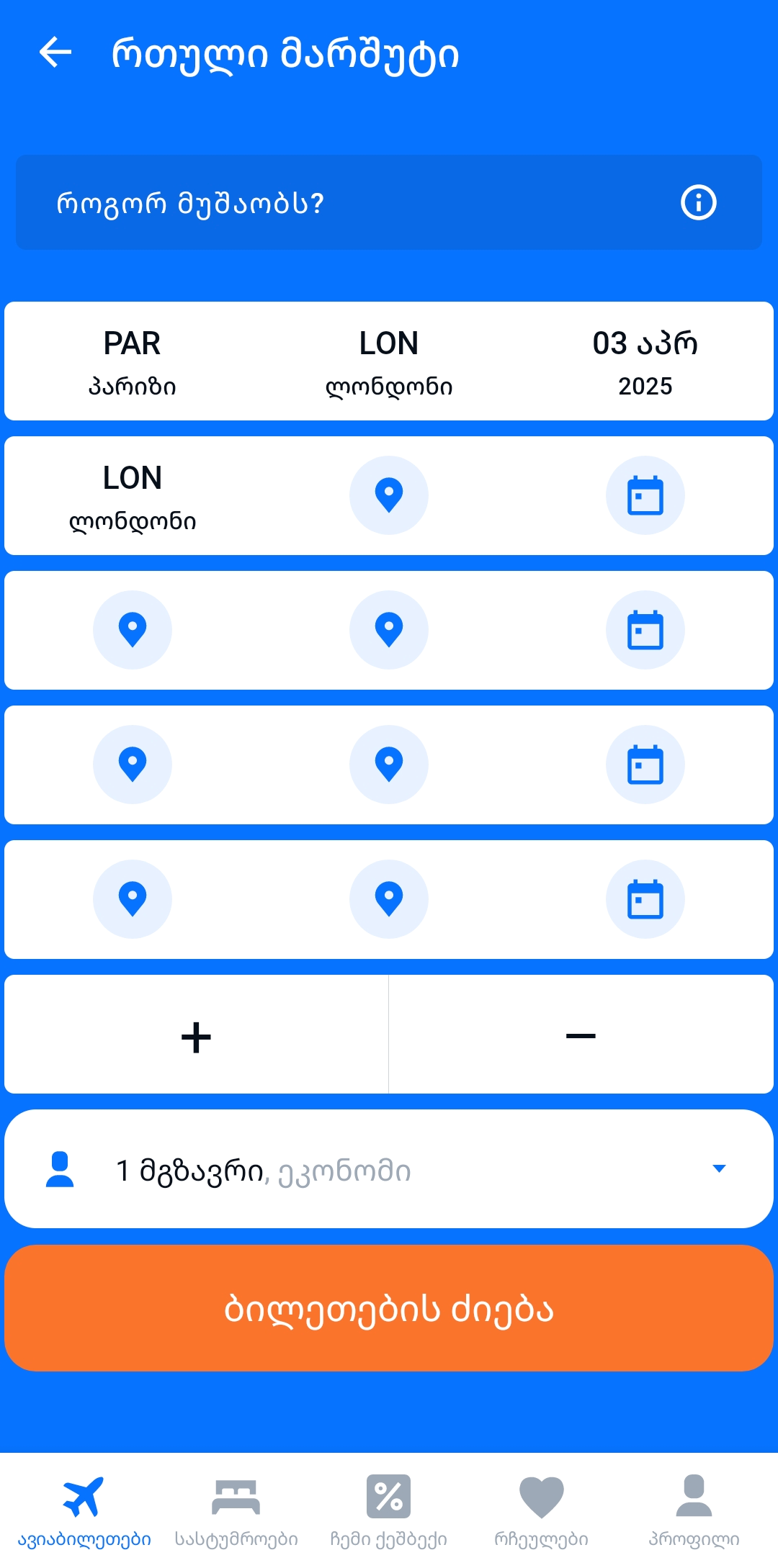Open the date picker for the LON ლონდონი row
The image size is (778, 1568).
pyautogui.click(x=645, y=495)
